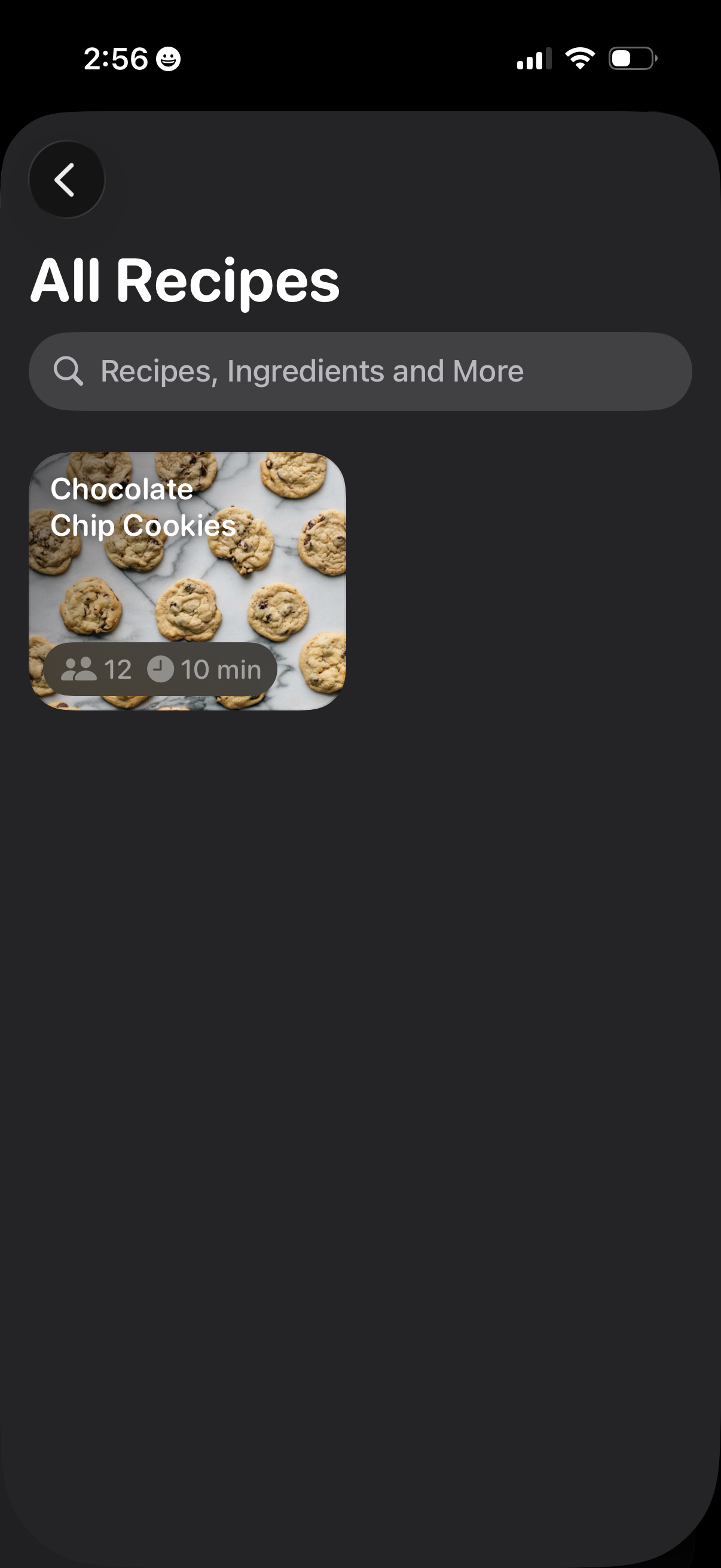The height and width of the screenshot is (1568, 721).
Task: Tap inside the Recipes, Ingredients and More search bar
Action: [x=359, y=370]
